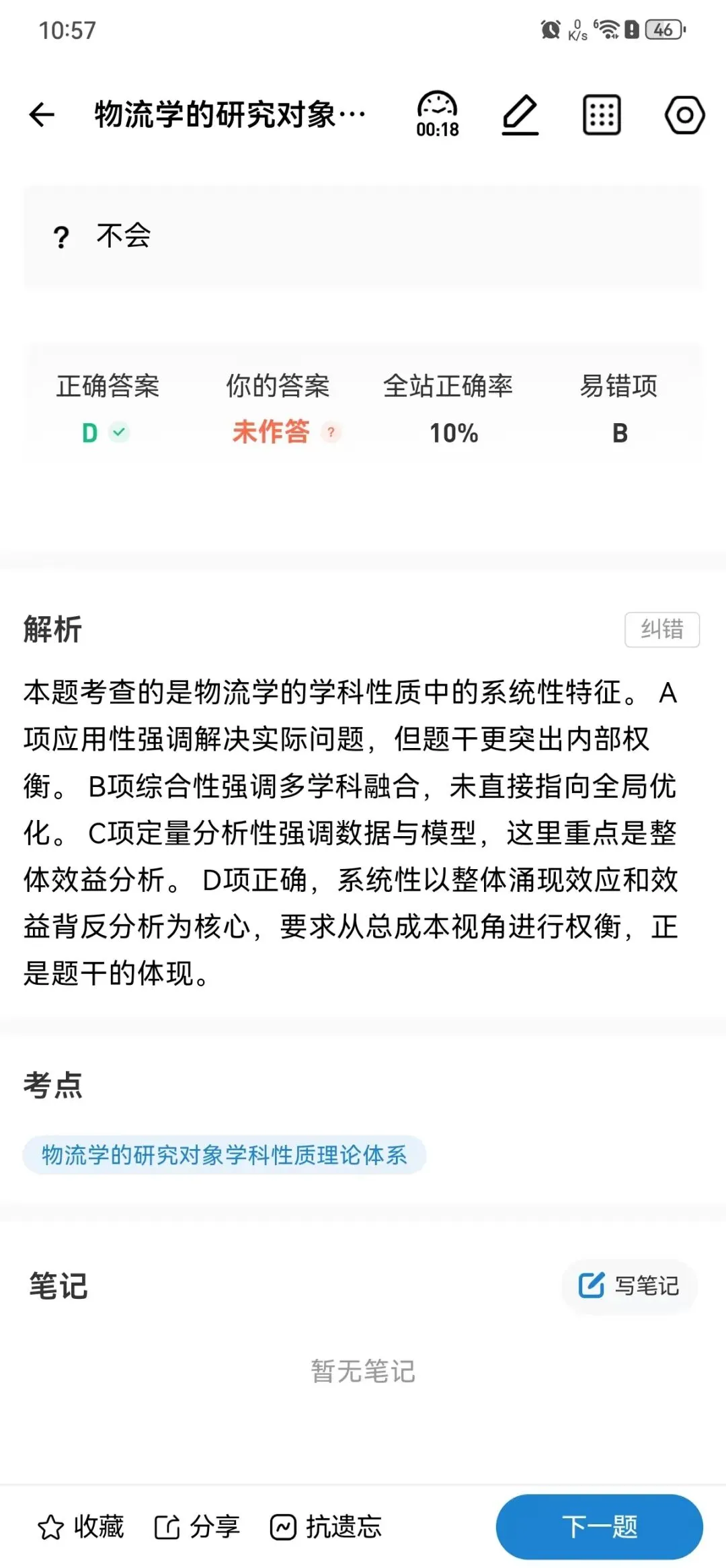
Task: Tap the question mark beside 未作答
Action: pos(331,432)
